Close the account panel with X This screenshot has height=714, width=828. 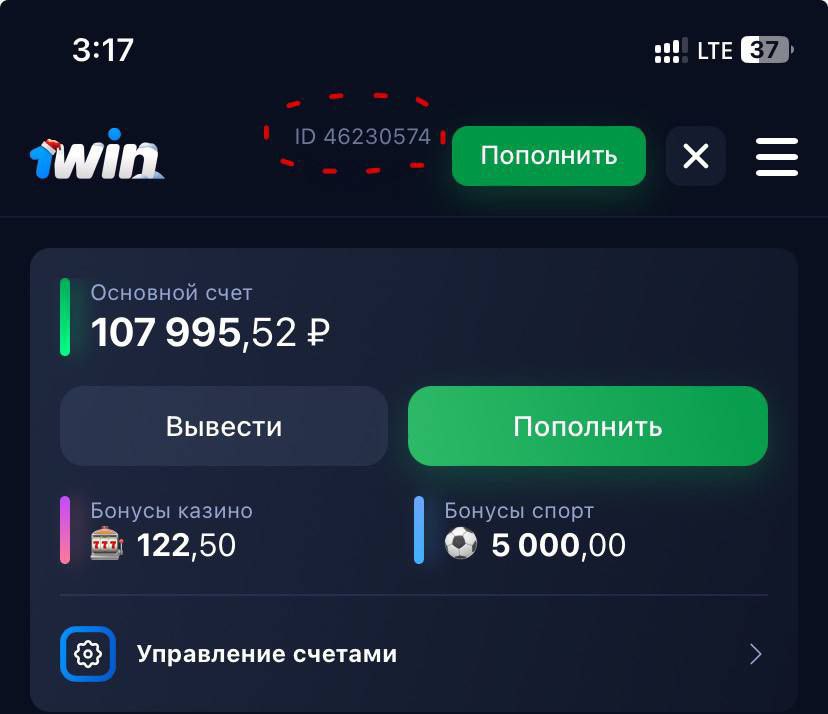pos(695,156)
